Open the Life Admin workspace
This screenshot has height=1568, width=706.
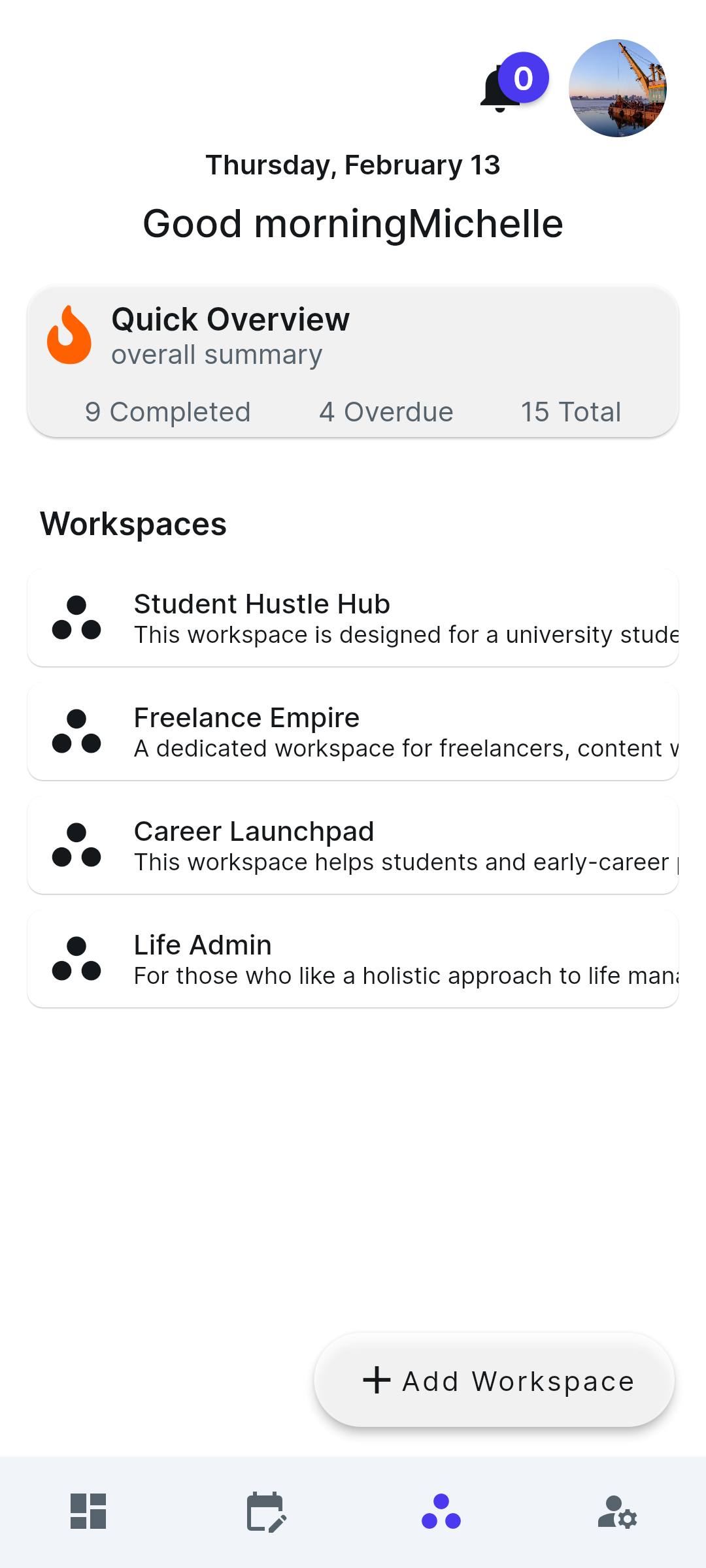(x=353, y=958)
